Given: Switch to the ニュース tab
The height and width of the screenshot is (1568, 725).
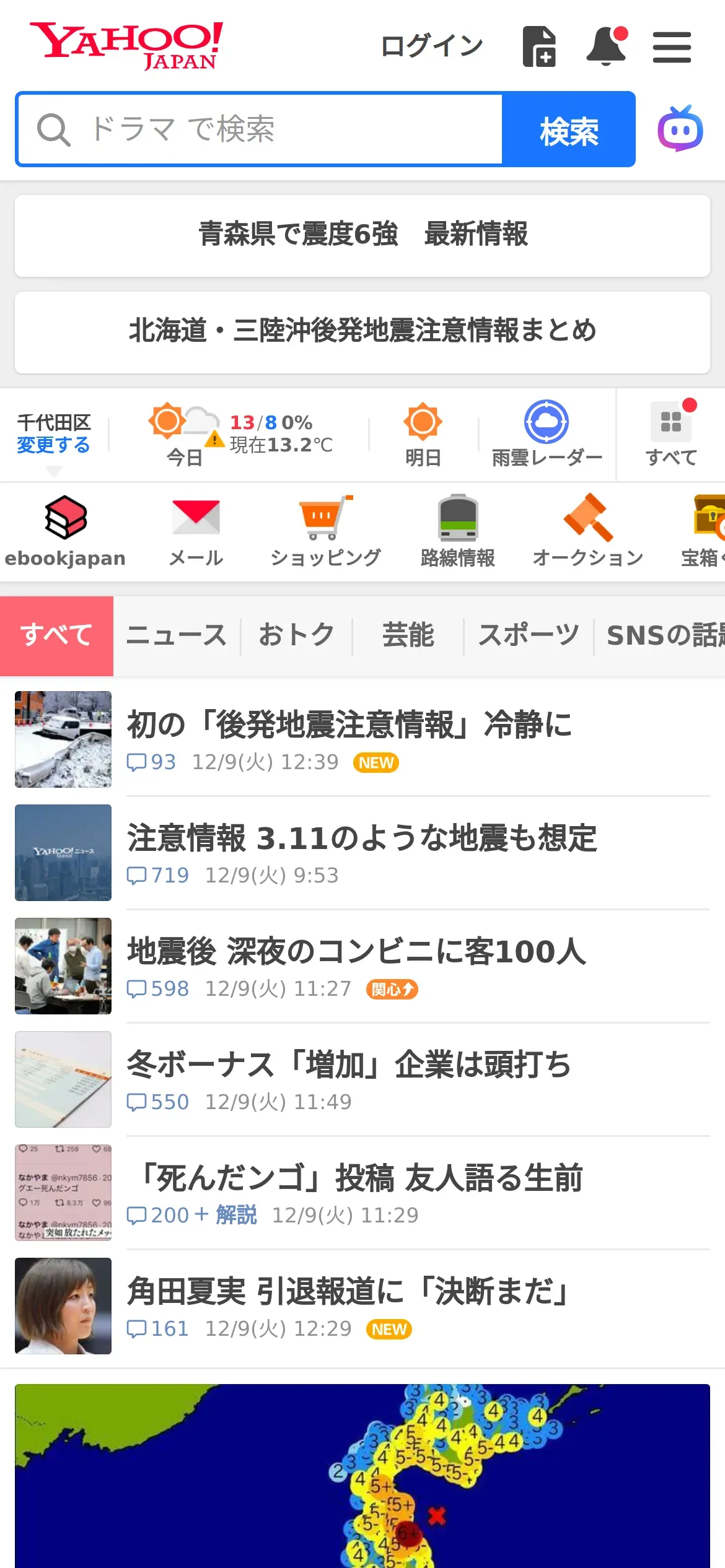Looking at the screenshot, I should tap(177, 635).
